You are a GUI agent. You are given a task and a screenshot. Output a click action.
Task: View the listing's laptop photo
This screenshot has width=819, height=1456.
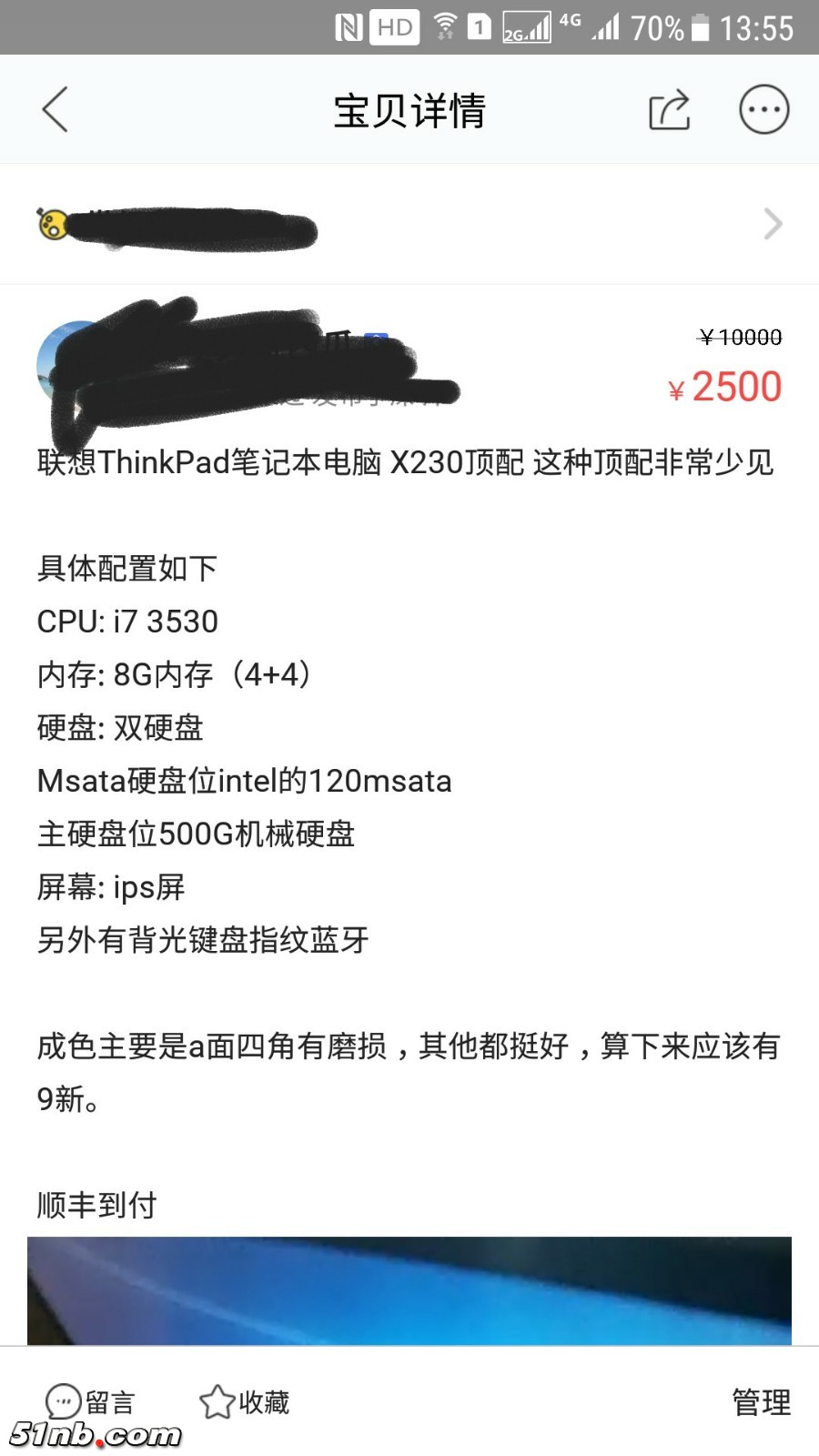click(409, 1290)
